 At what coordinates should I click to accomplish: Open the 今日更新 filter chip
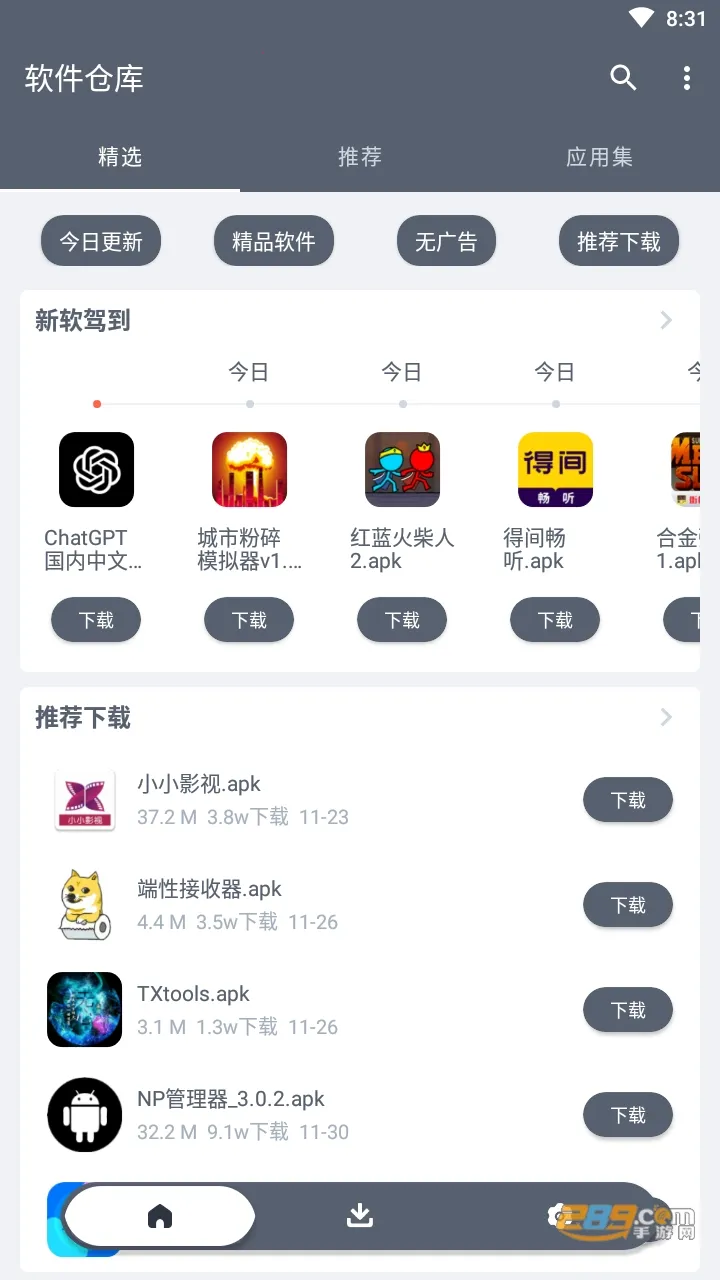click(x=100, y=240)
